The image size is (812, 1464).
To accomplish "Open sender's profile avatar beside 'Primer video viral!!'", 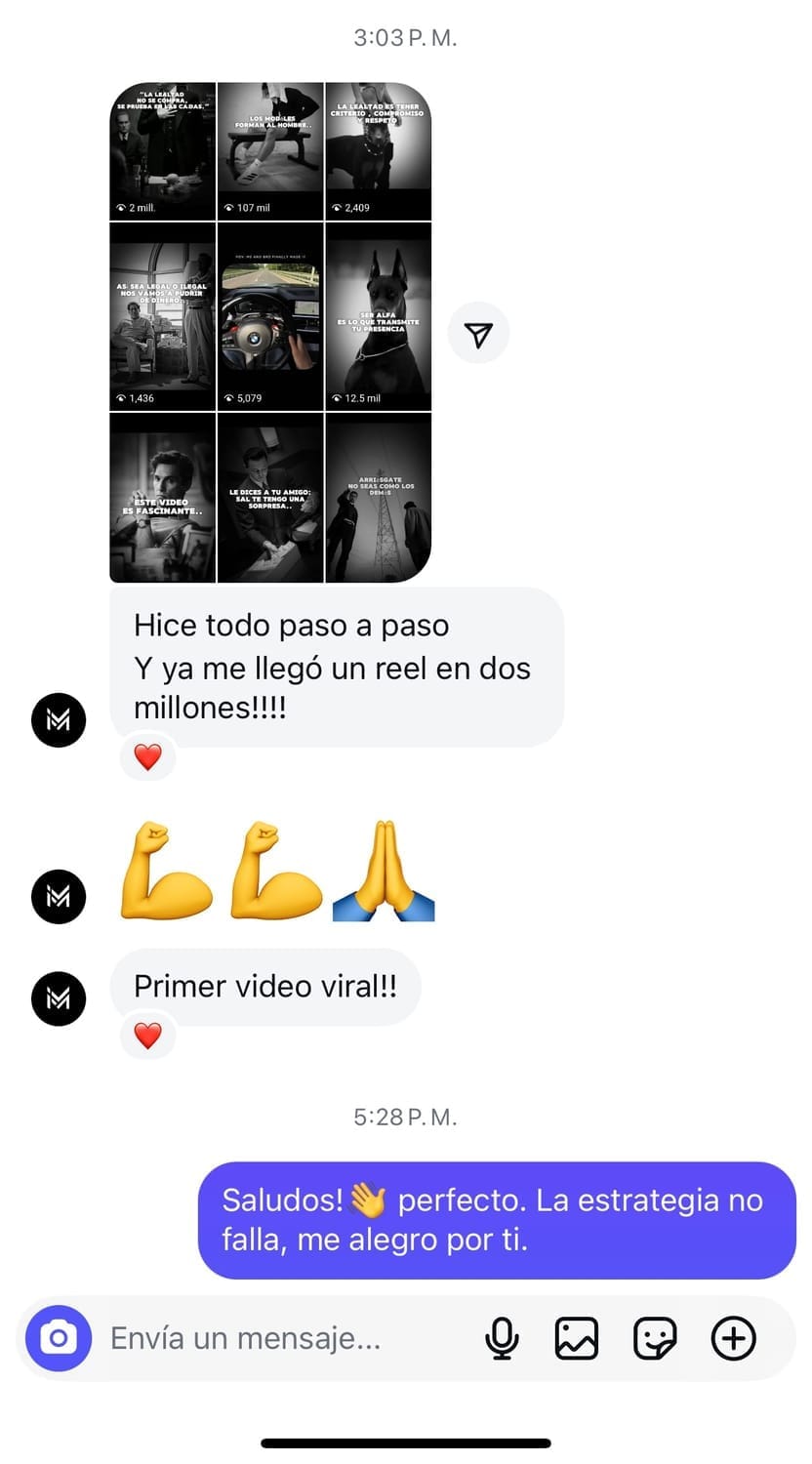I will [x=59, y=998].
